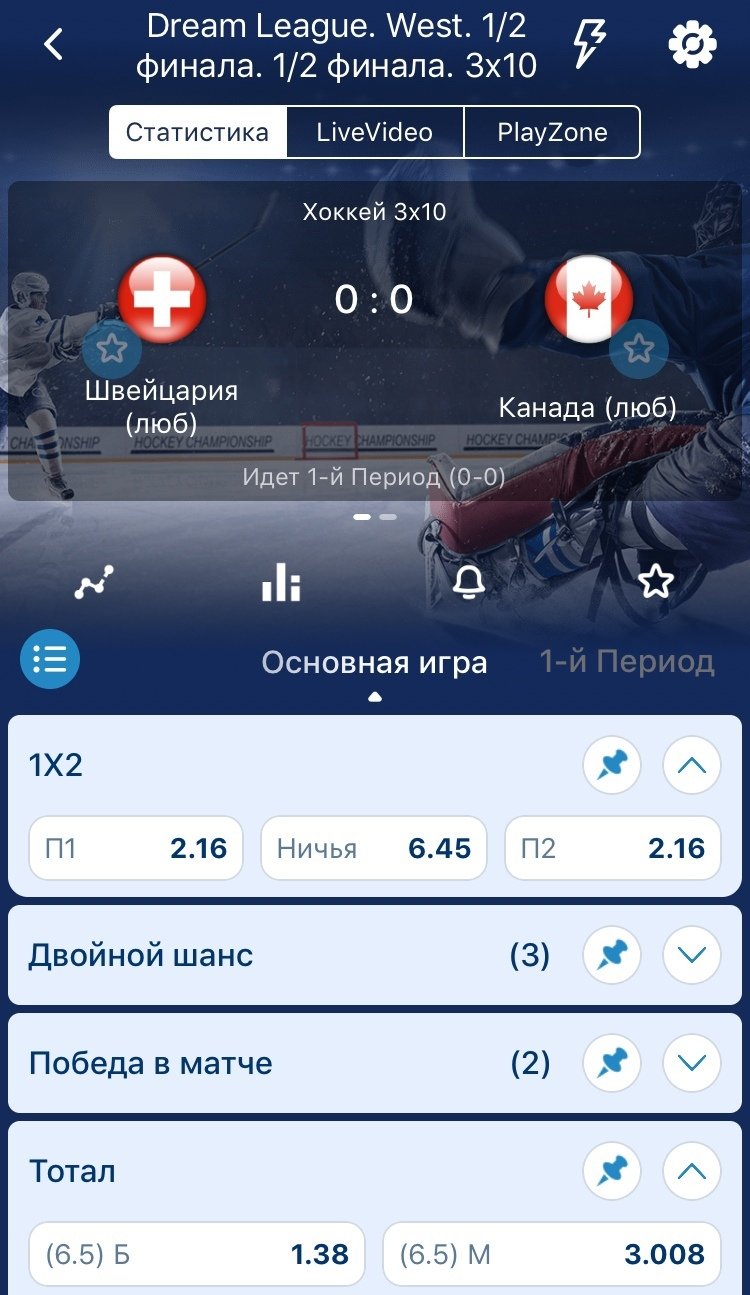Image resolution: width=750 pixels, height=1295 pixels.
Task: Bet on (6.5) Б at 1.38
Action: pos(197,1253)
